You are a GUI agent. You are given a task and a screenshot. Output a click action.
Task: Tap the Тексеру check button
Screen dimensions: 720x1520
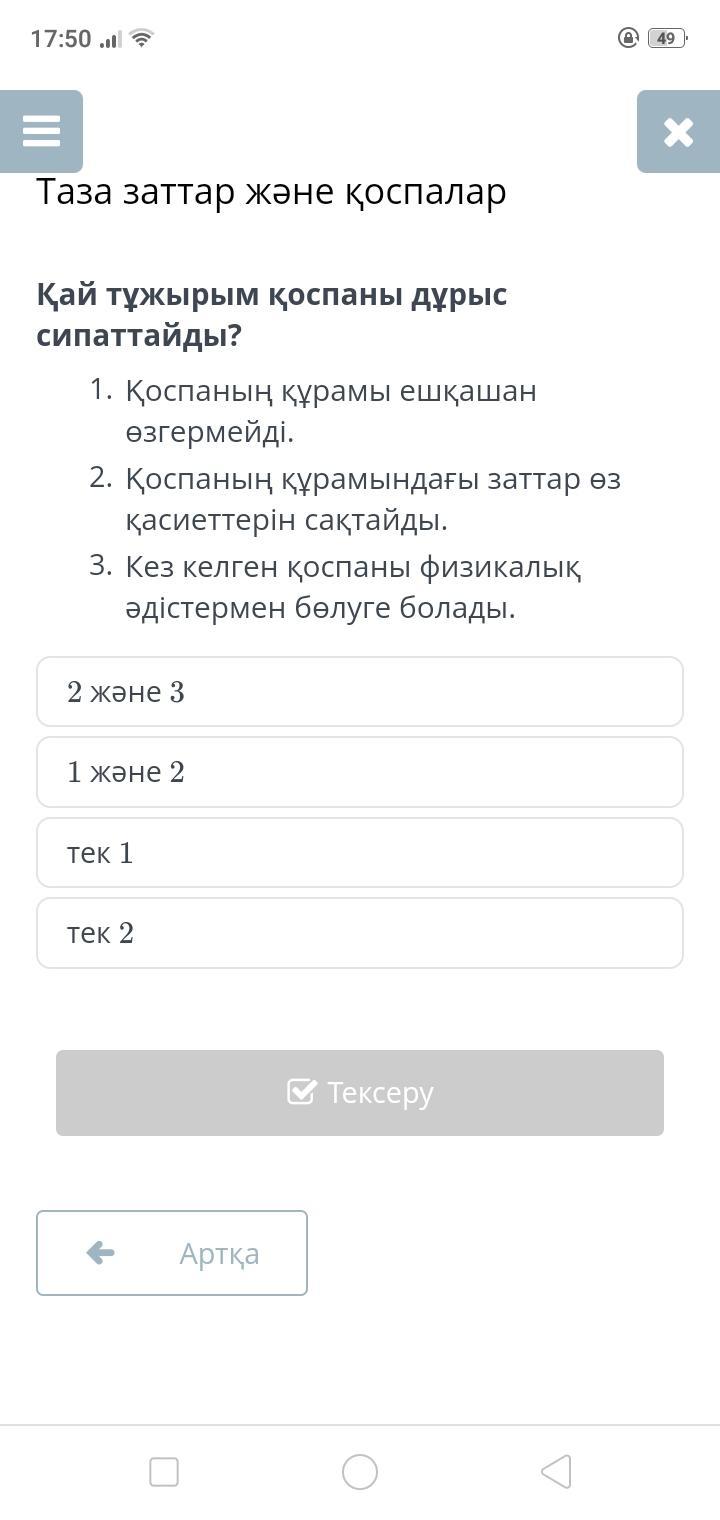coord(359,1092)
